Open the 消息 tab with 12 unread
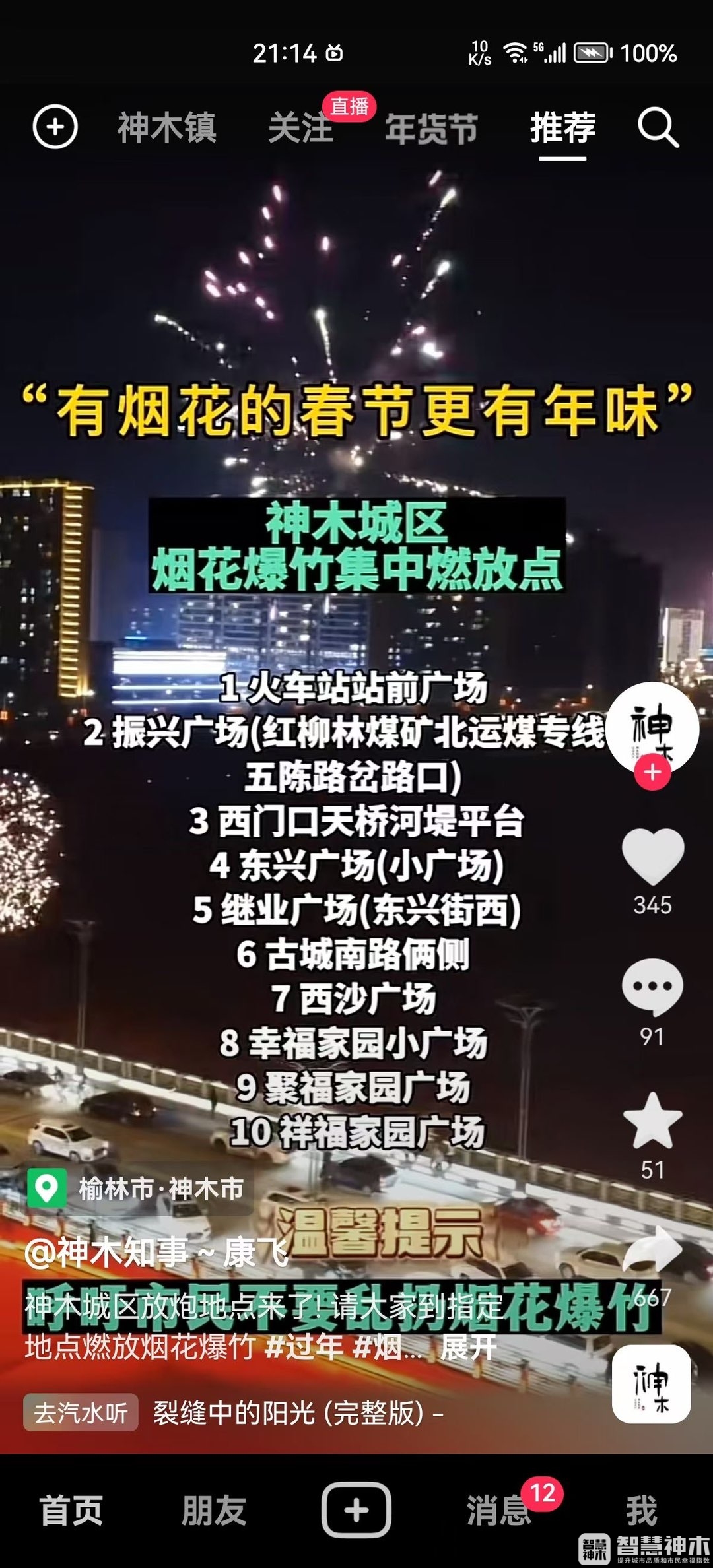Screen dimensions: 713x1568 click(499, 1511)
